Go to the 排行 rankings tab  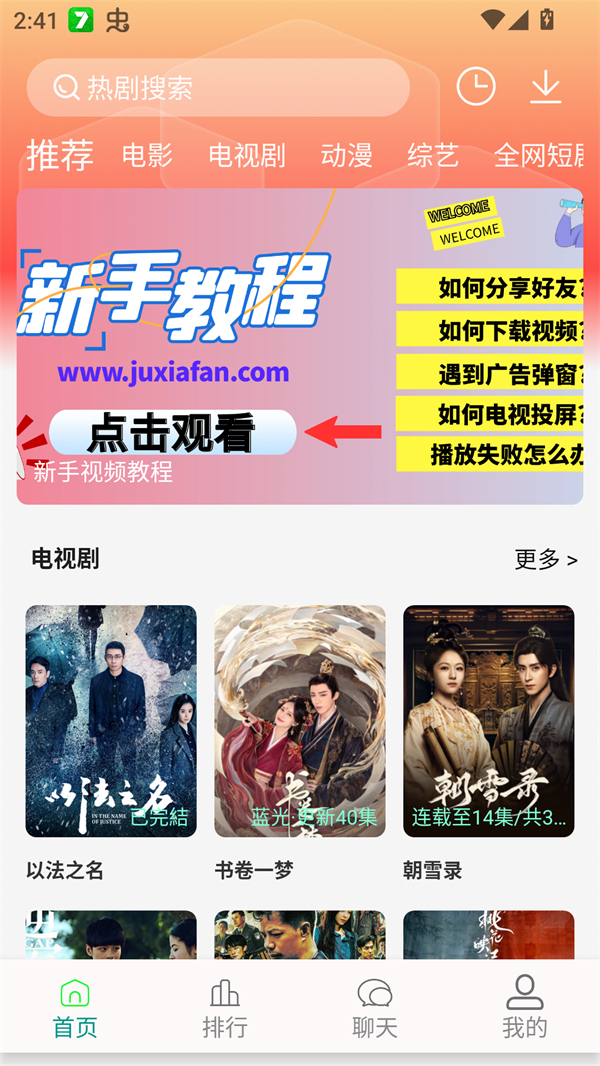tap(225, 1008)
